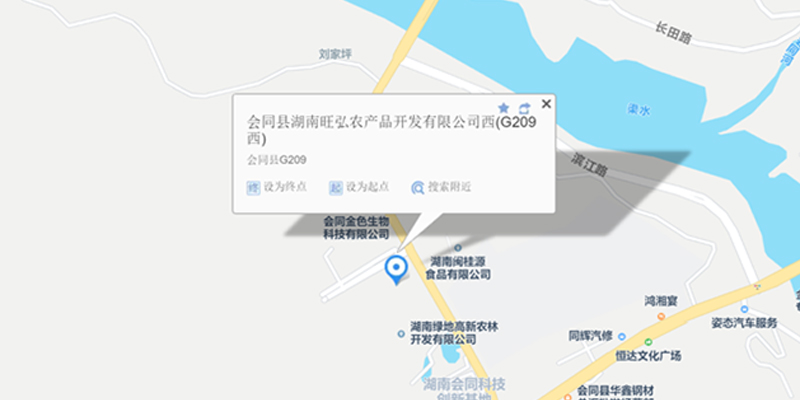The height and width of the screenshot is (400, 800).
Task: Favorite this location with the star icon
Action: click(504, 107)
